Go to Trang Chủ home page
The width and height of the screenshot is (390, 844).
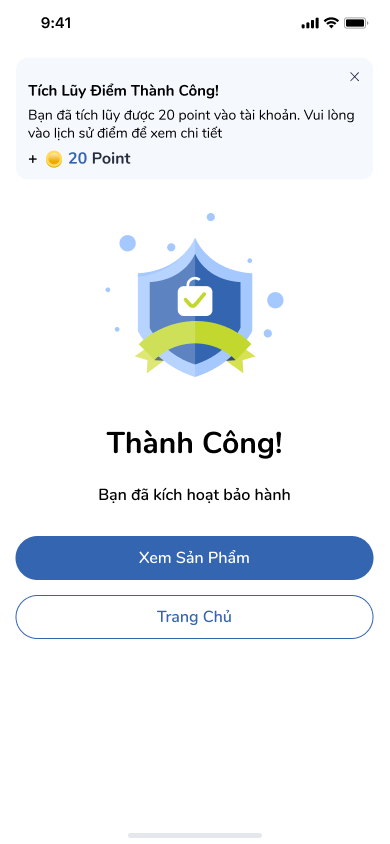[194, 617]
